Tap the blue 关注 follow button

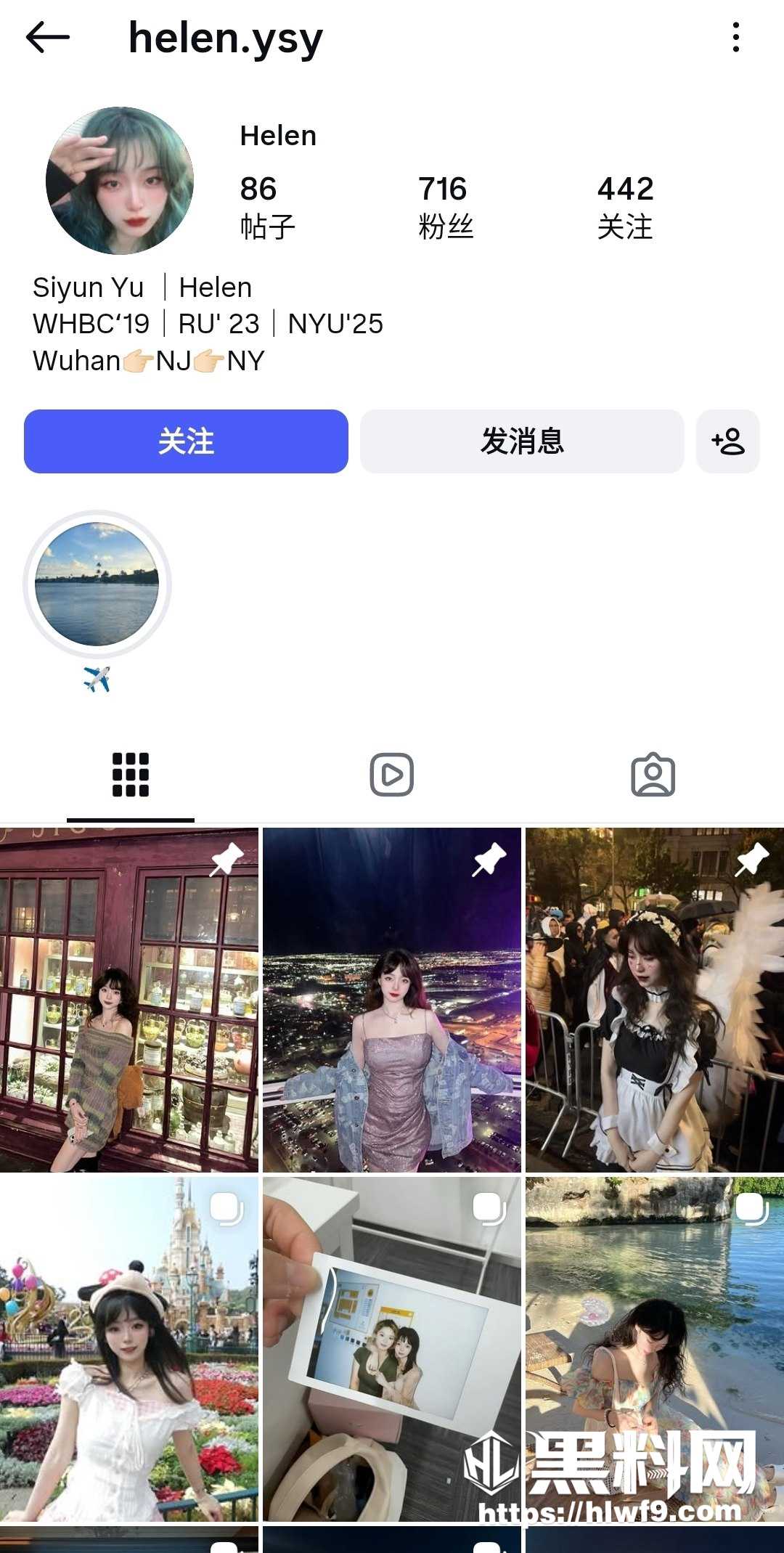[186, 441]
